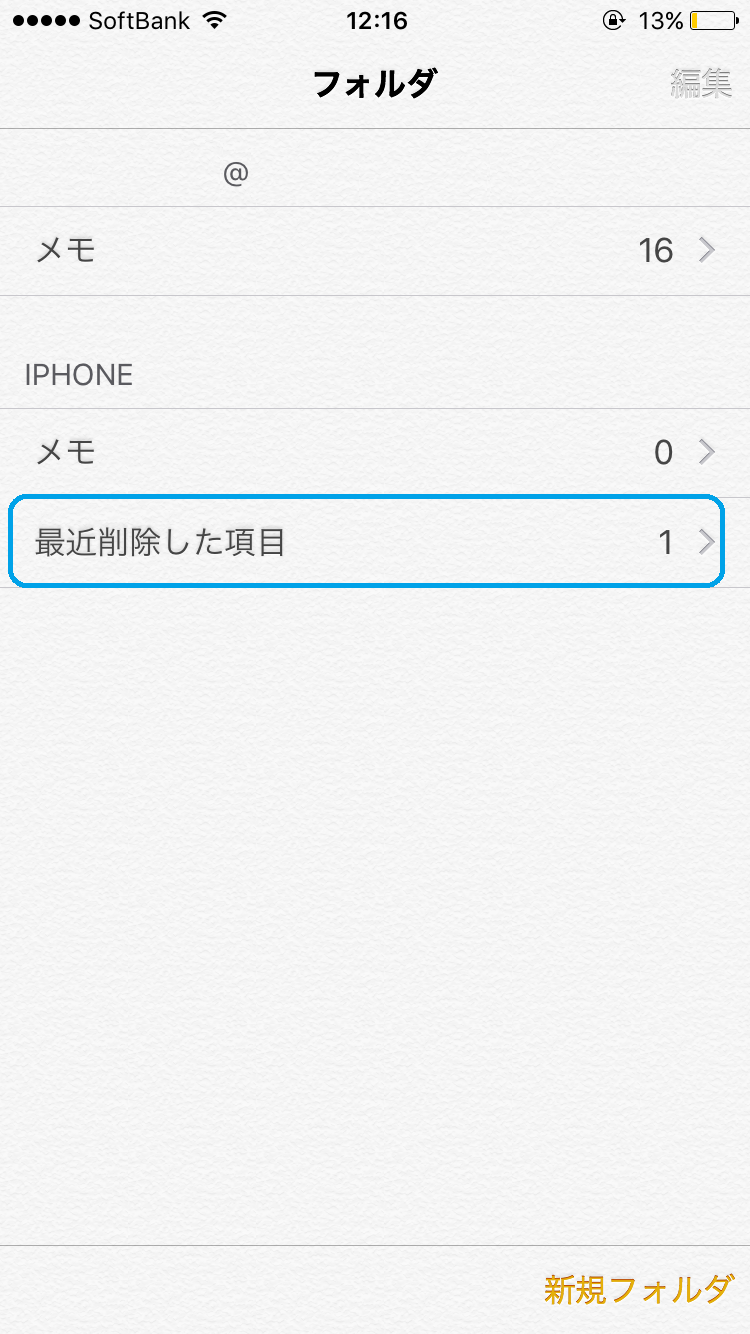Open the メモ folder with 16 notes
Viewport: 750px width, 1334px height.
375,250
